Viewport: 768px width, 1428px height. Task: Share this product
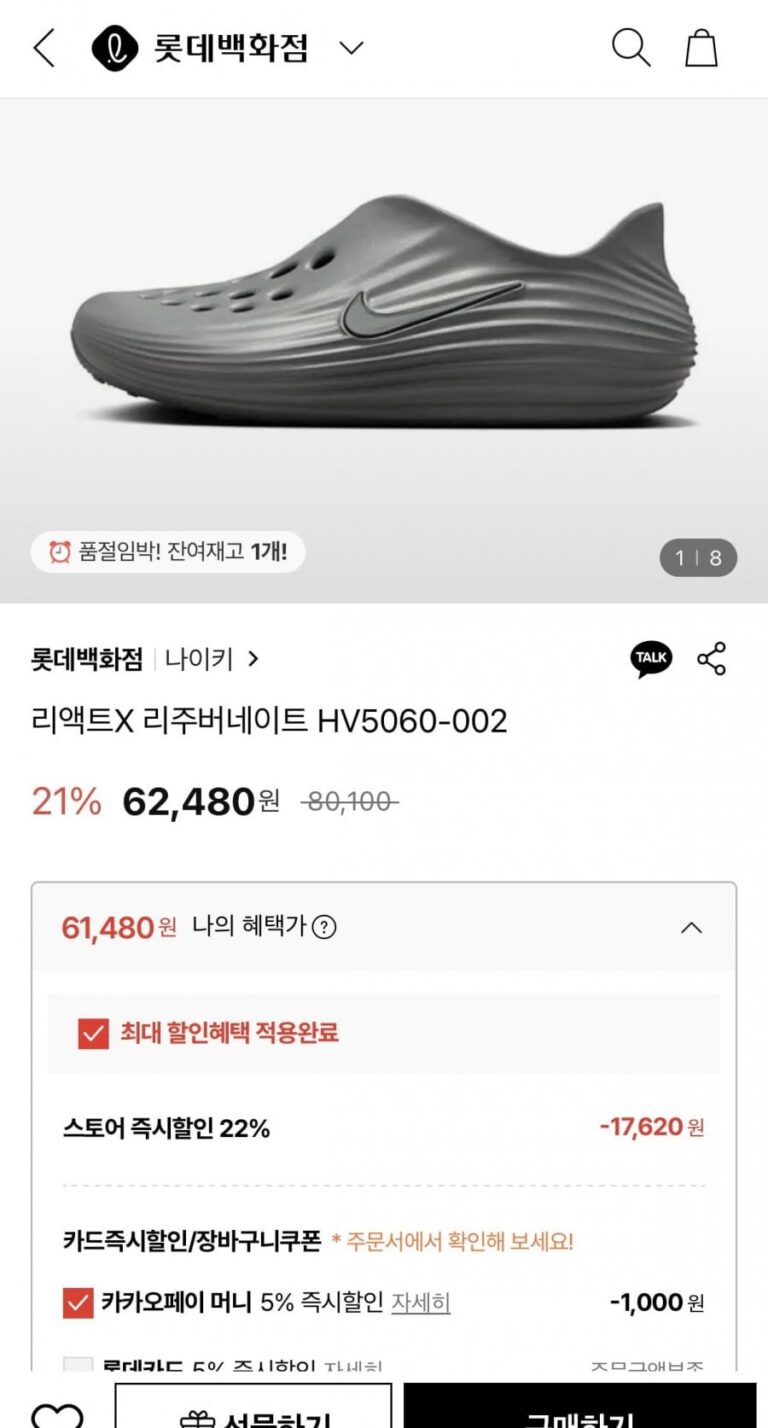(711, 659)
